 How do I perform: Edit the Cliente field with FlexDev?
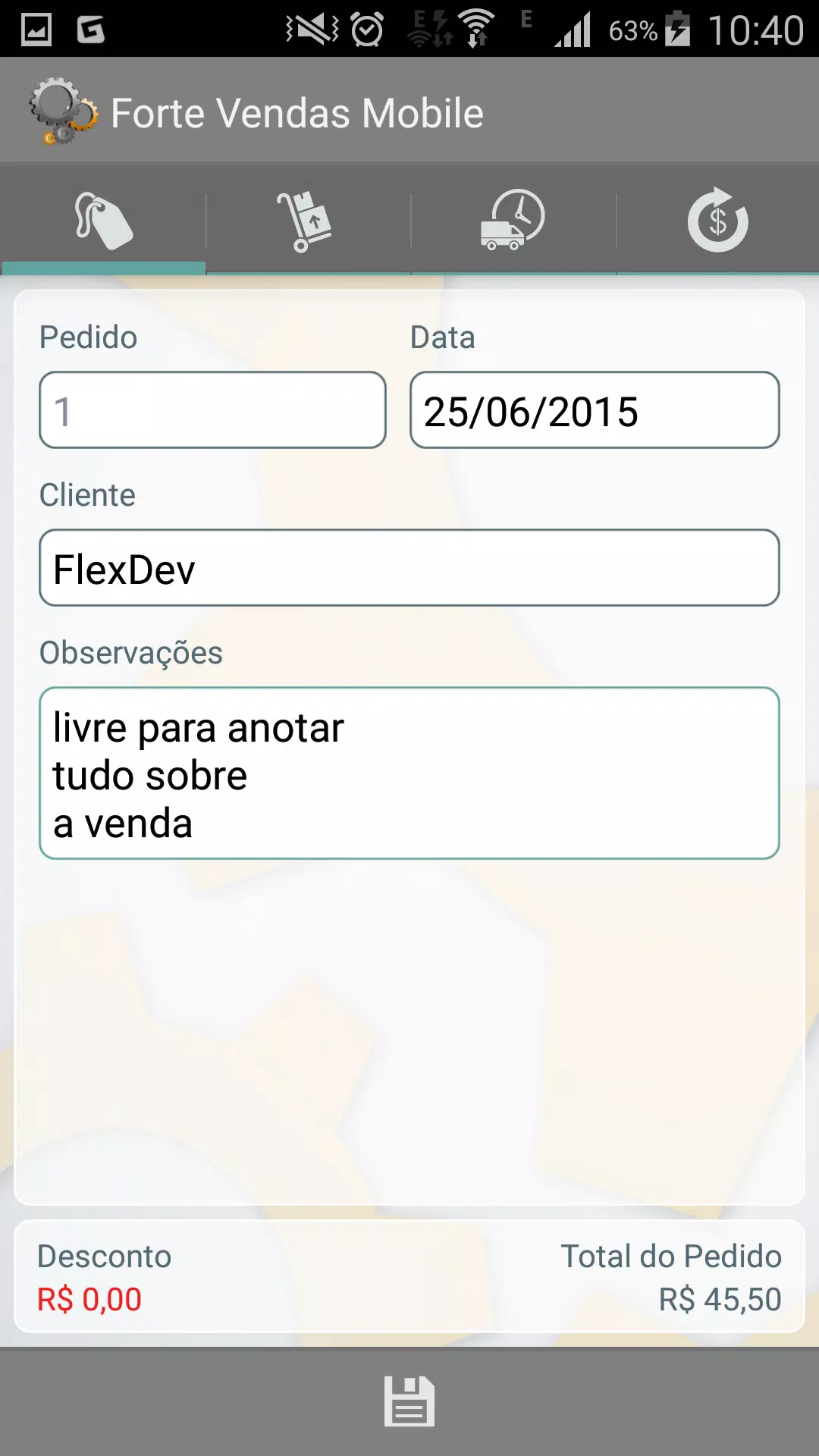click(x=409, y=568)
